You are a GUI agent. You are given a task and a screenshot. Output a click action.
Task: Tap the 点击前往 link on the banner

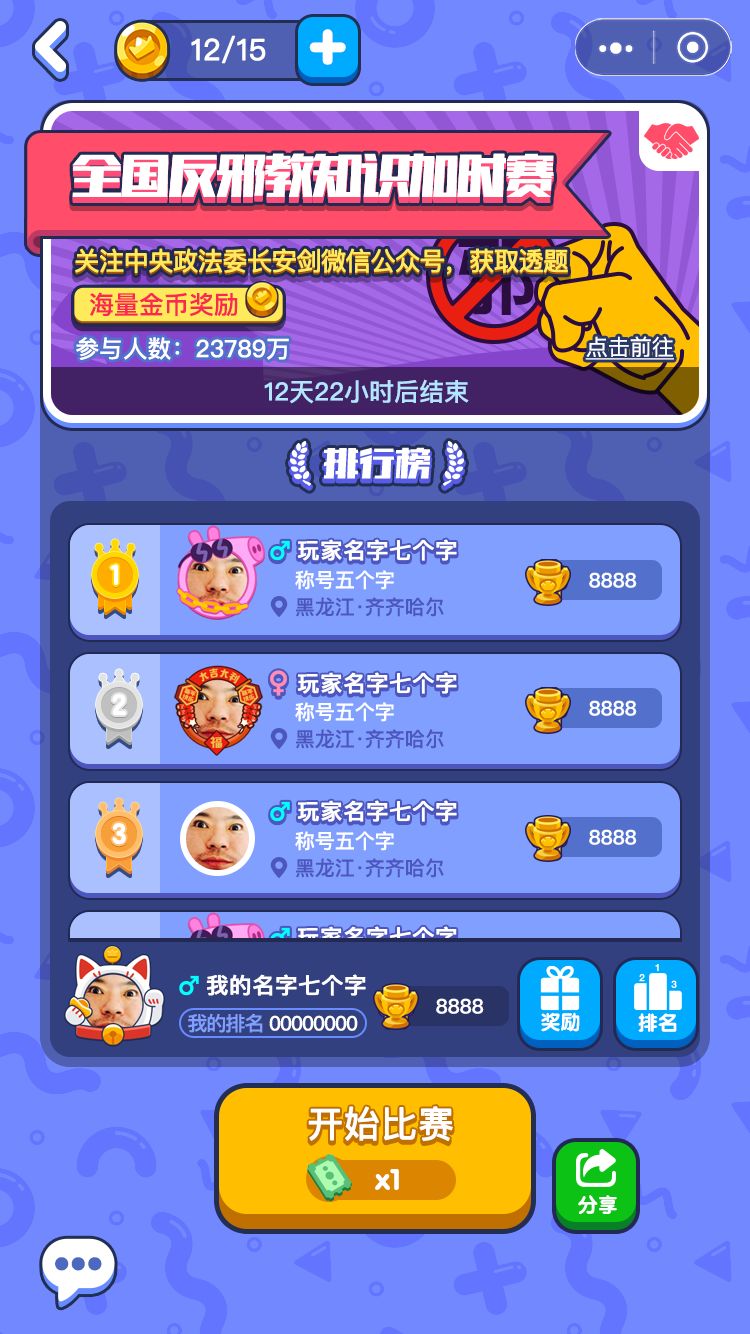coord(629,347)
